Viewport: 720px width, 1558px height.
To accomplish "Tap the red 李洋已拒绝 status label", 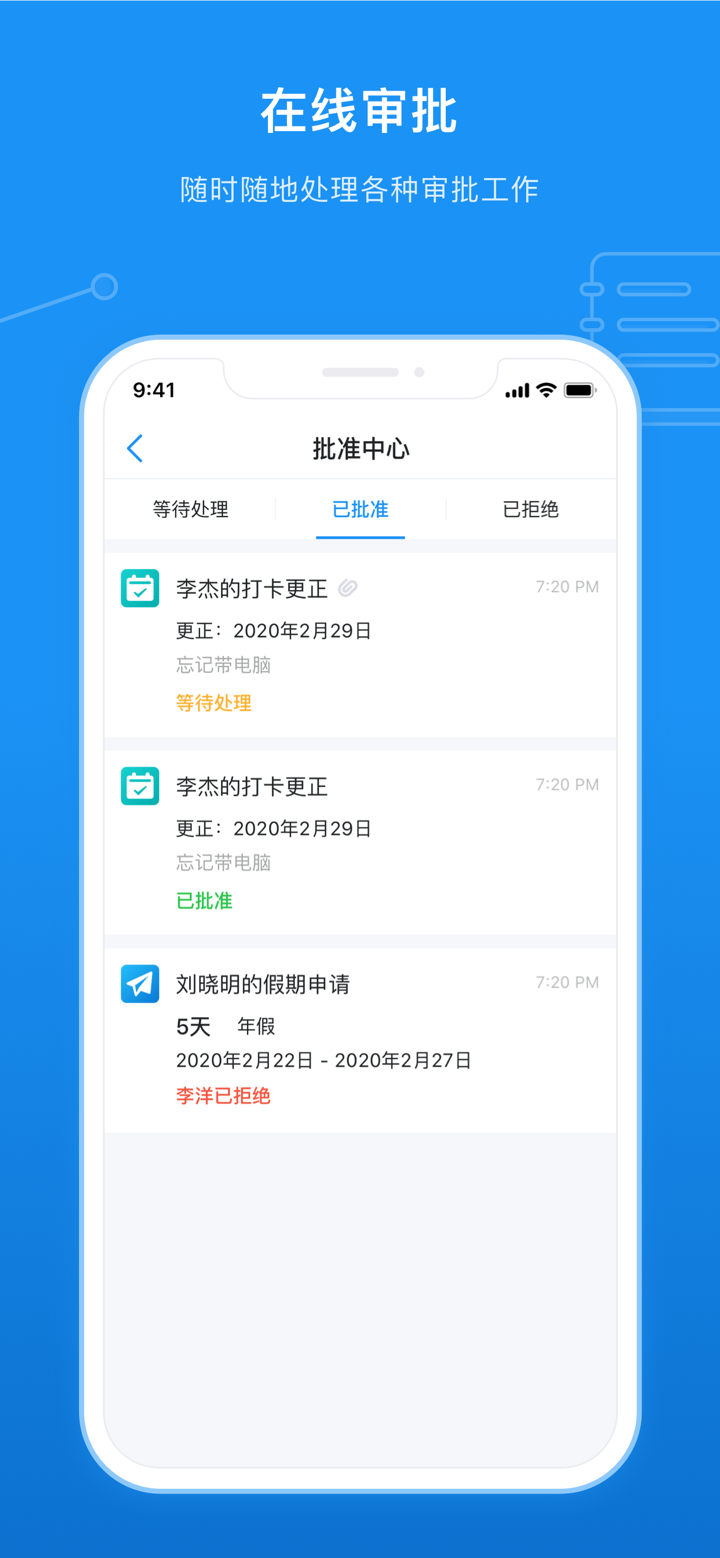I will [x=223, y=1095].
